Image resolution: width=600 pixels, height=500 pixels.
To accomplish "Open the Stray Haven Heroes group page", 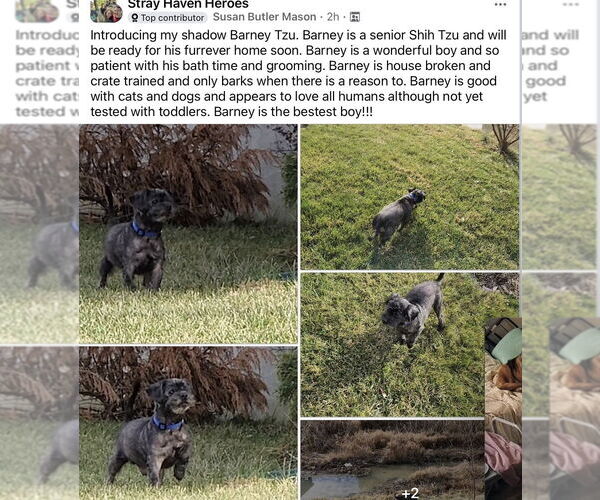I will pos(188,4).
